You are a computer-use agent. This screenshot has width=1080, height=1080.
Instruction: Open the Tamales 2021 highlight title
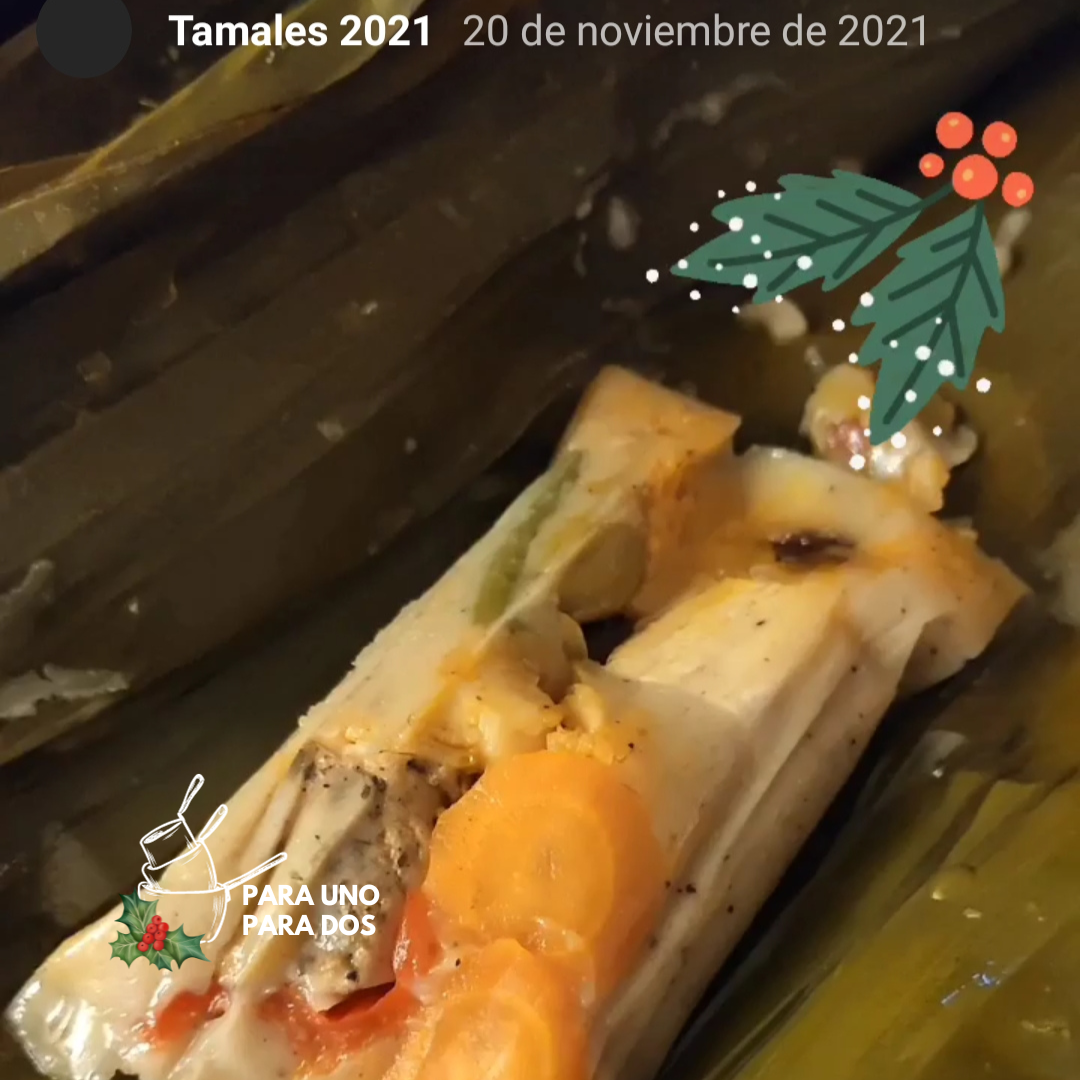pyautogui.click(x=300, y=32)
